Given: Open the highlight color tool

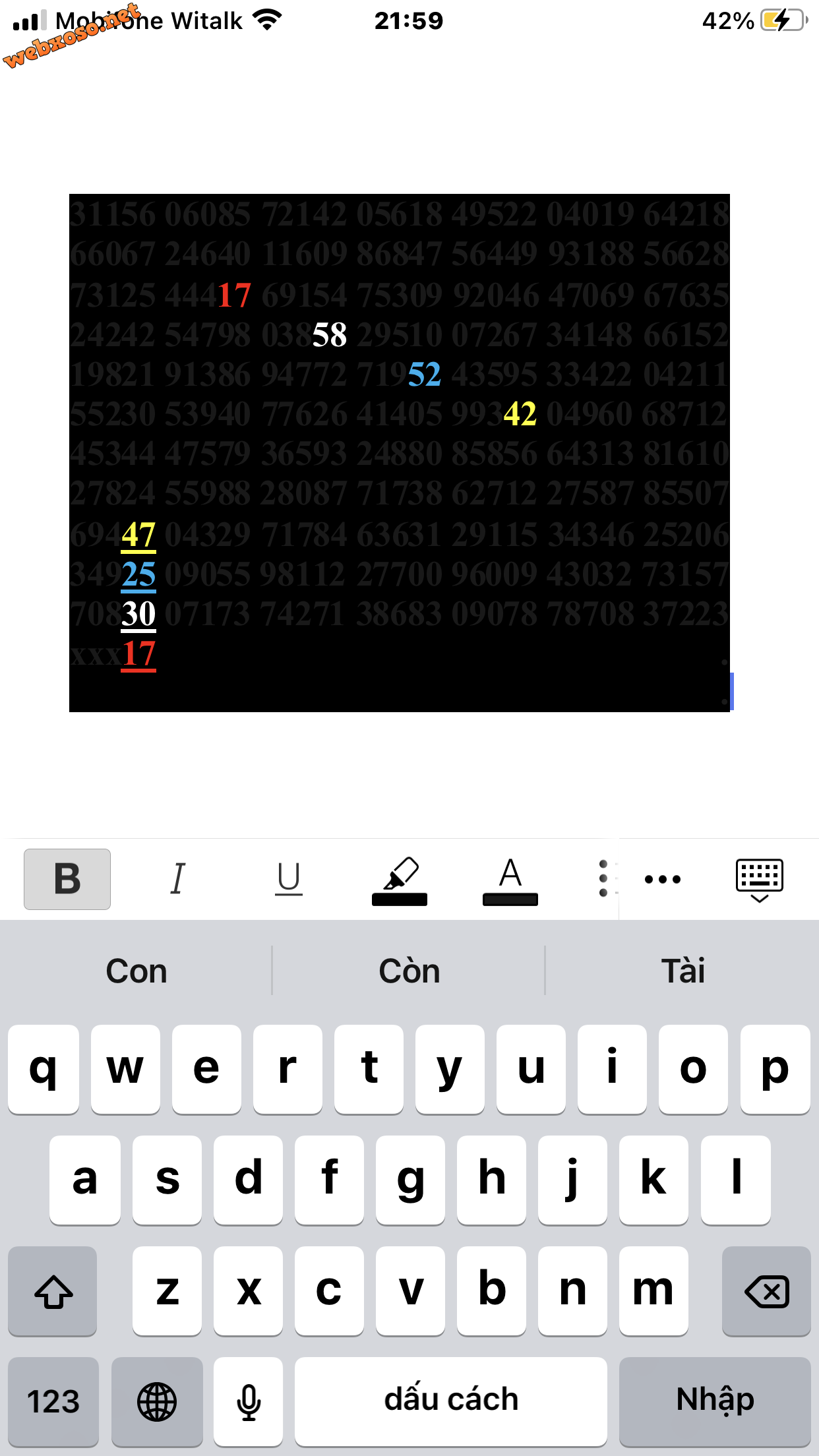Looking at the screenshot, I should (x=400, y=880).
